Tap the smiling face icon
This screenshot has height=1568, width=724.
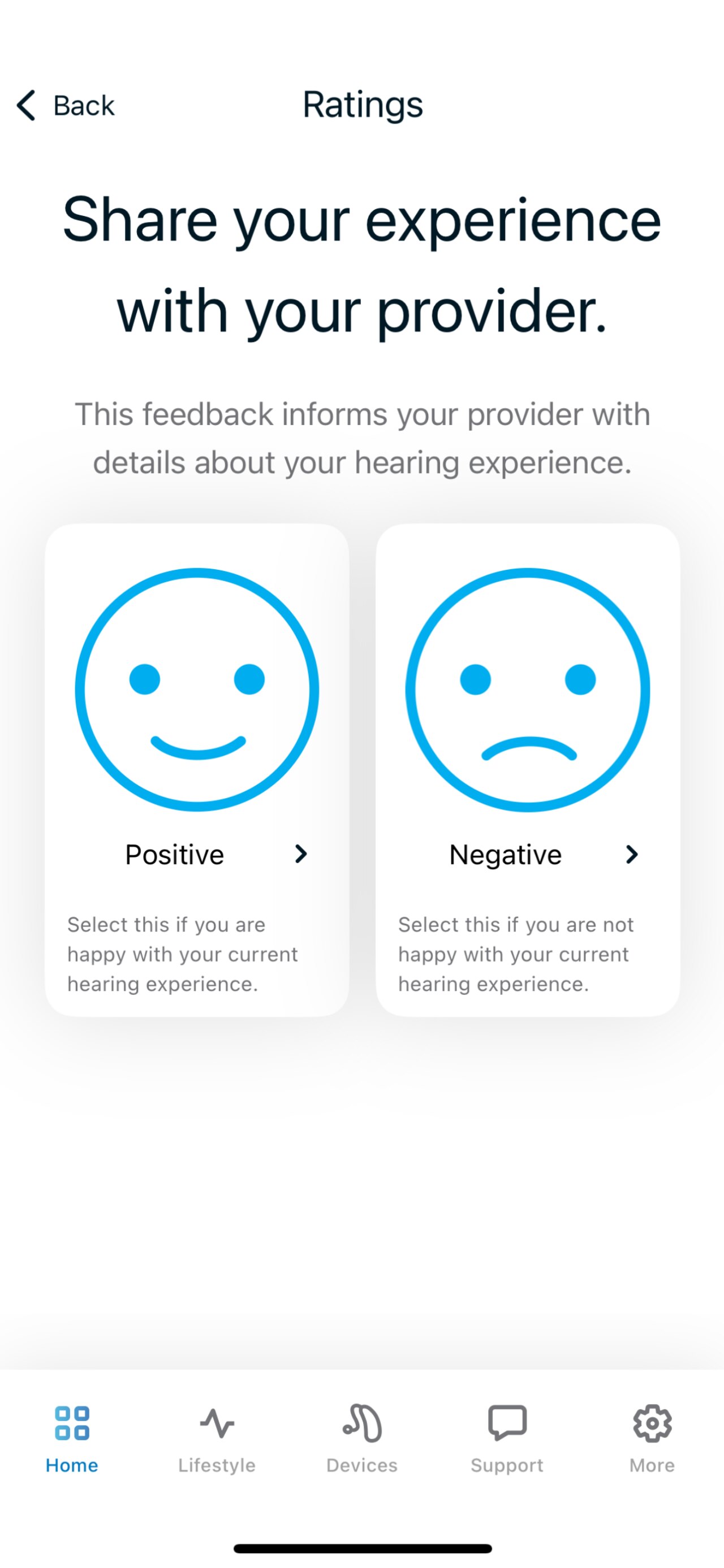tap(196, 688)
